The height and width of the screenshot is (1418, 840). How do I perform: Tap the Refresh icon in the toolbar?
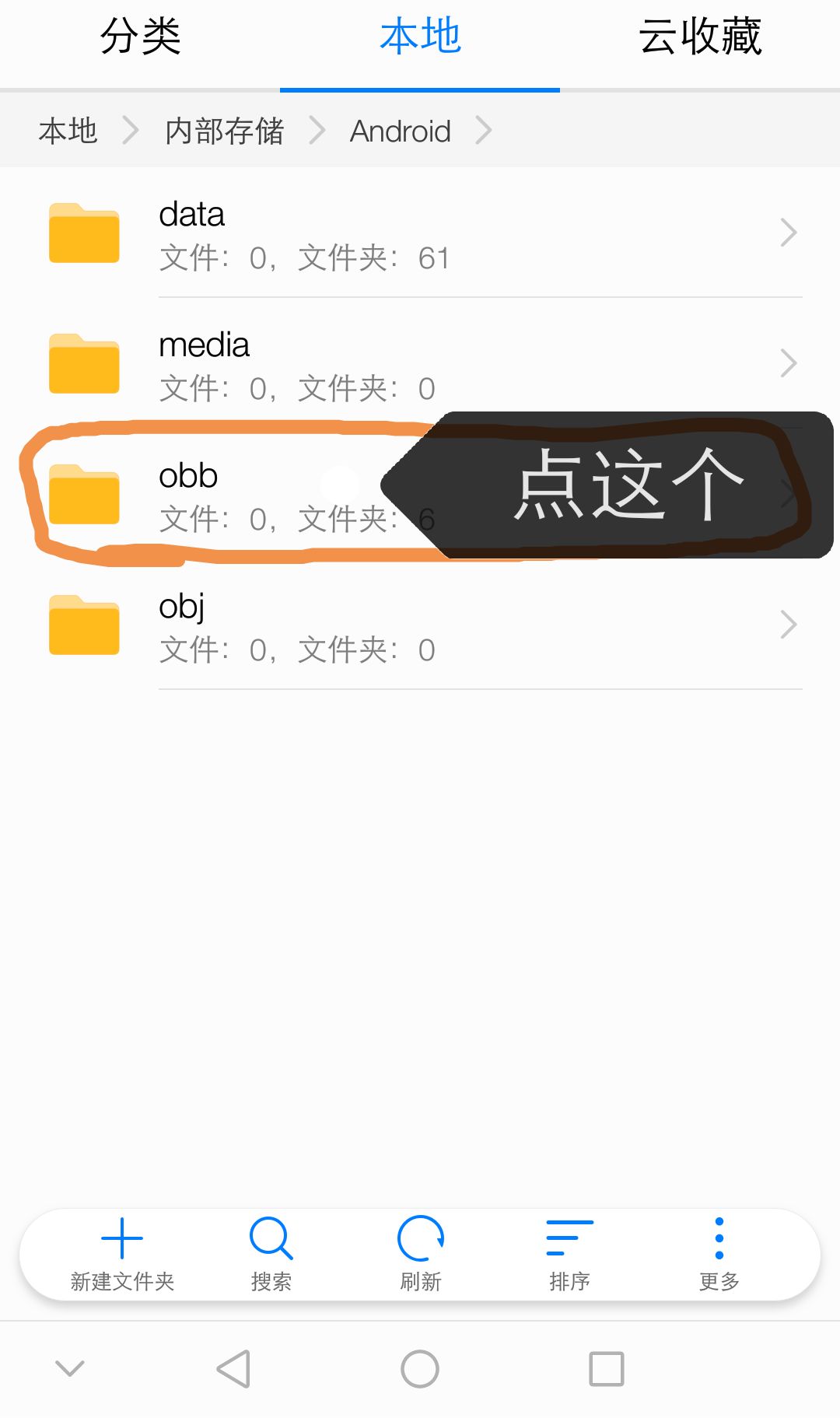(x=419, y=1237)
